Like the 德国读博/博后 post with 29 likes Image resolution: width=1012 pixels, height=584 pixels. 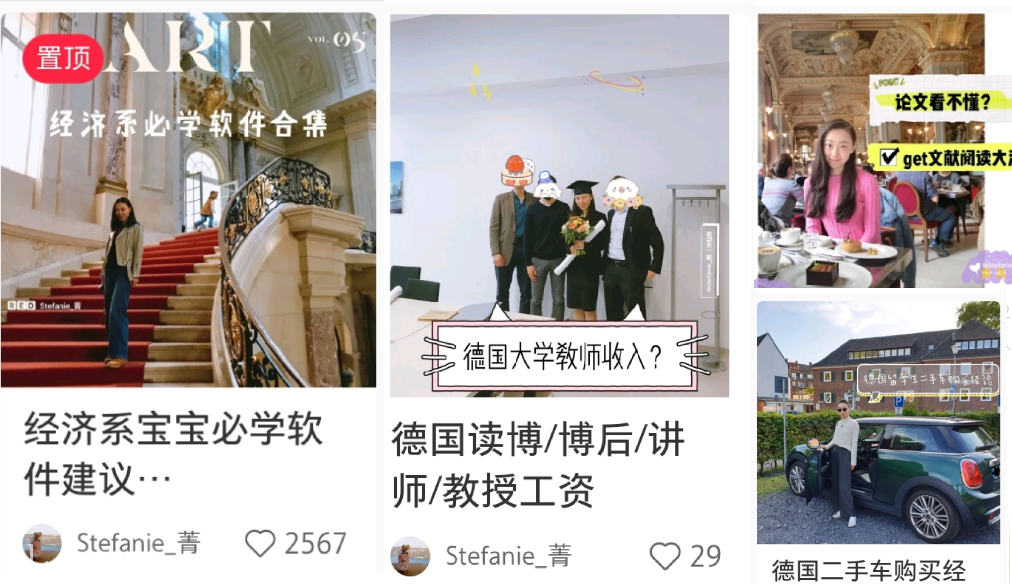pos(665,556)
